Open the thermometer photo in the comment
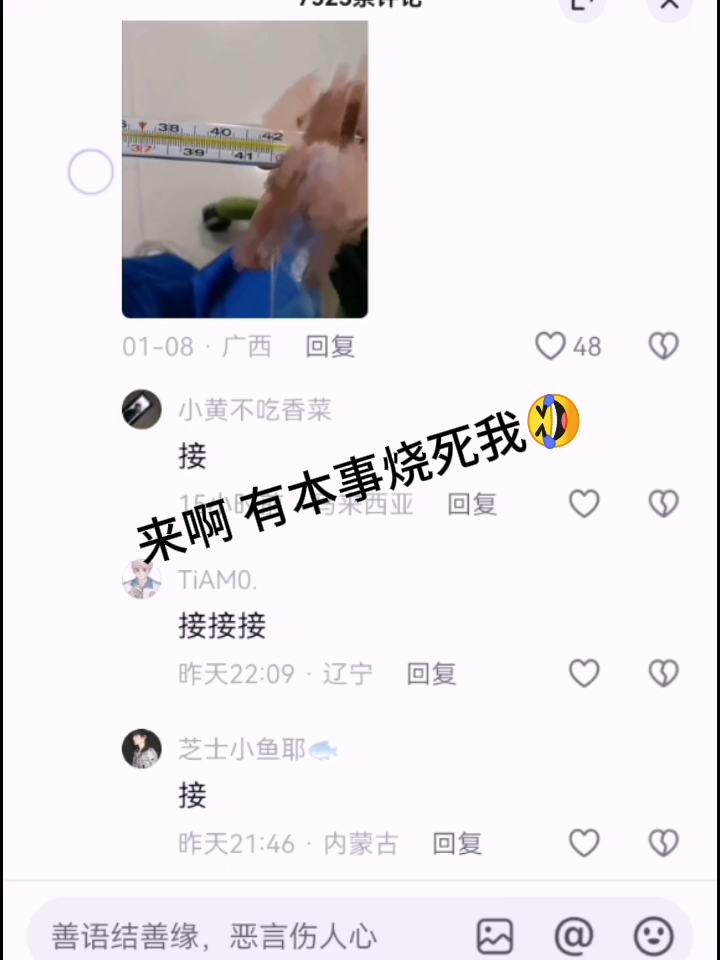 [245, 169]
